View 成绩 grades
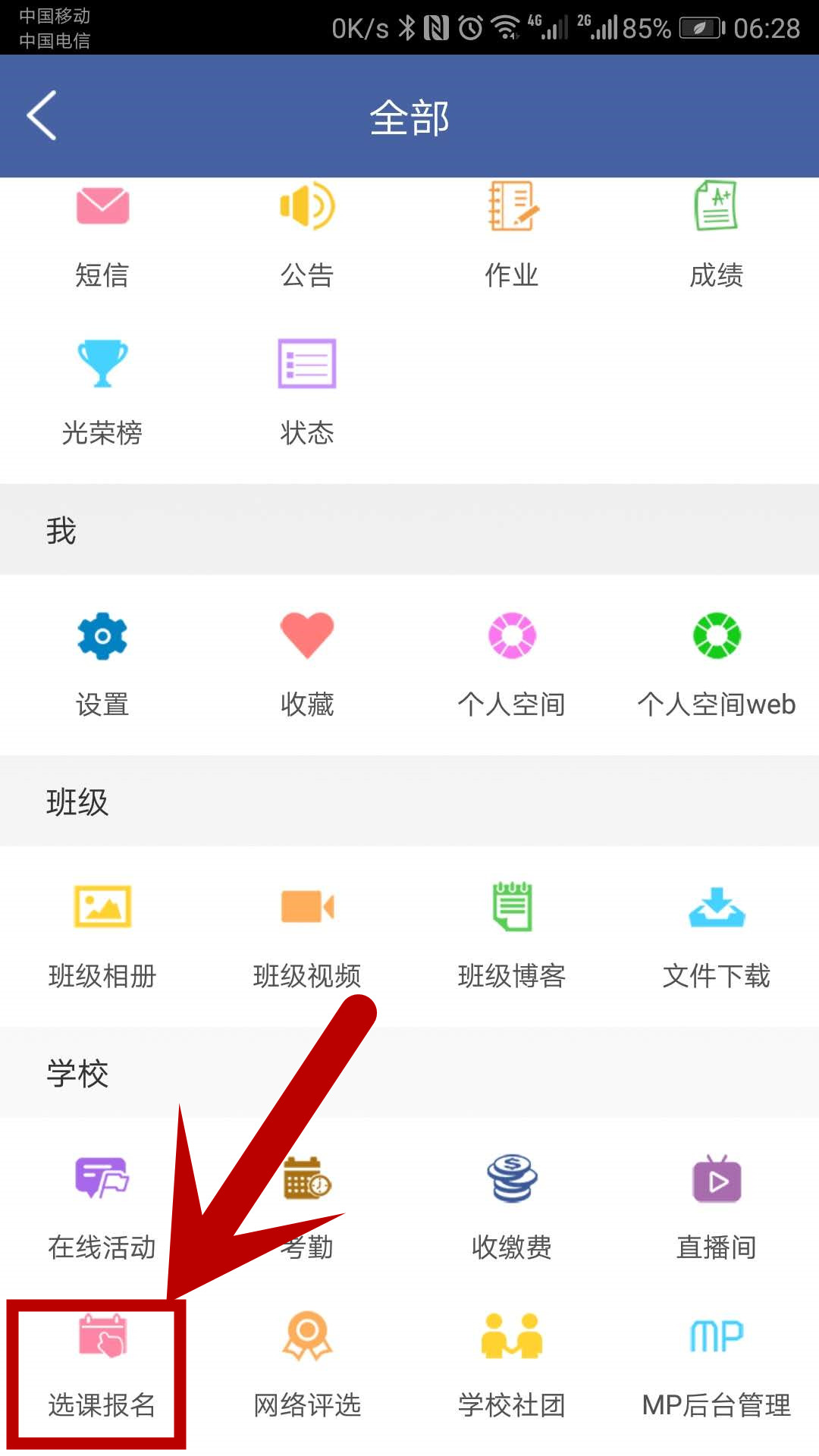This screenshot has width=819, height=1456. [717, 234]
